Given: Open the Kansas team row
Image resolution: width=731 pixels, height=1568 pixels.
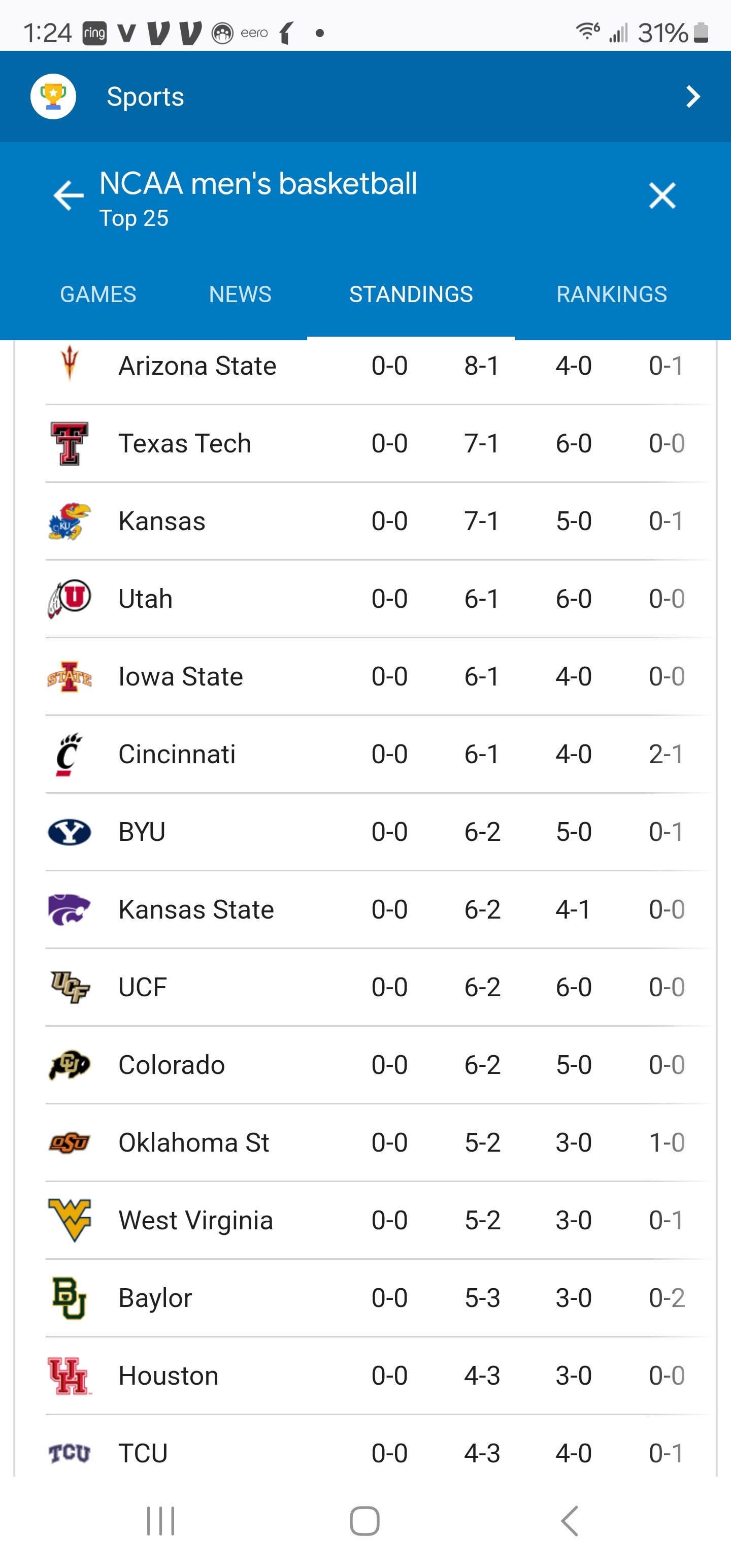Looking at the screenshot, I should (378, 521).
